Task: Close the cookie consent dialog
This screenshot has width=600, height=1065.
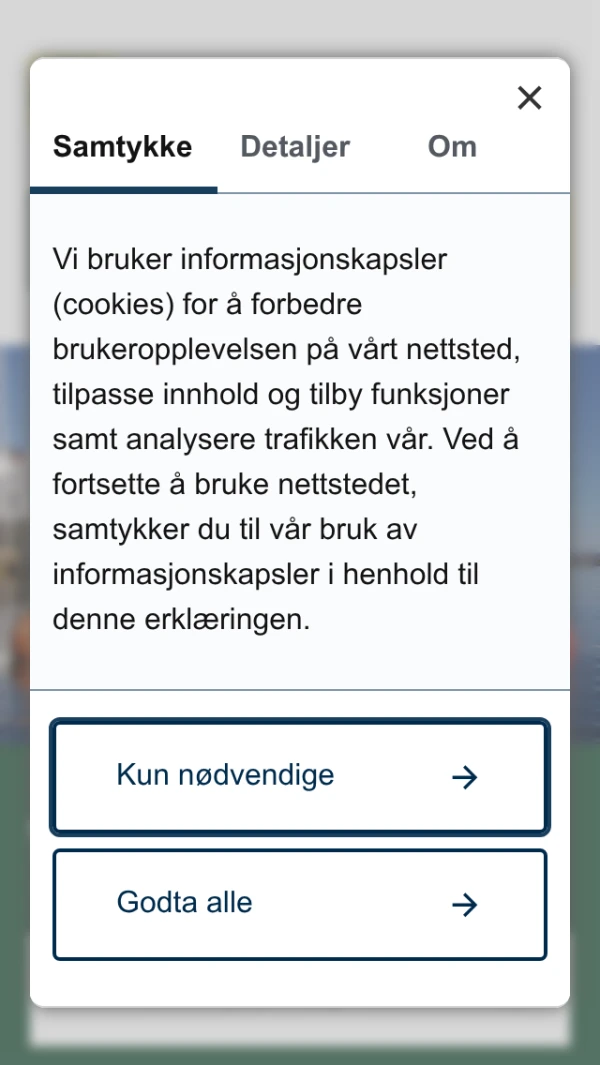Action: coord(529,98)
